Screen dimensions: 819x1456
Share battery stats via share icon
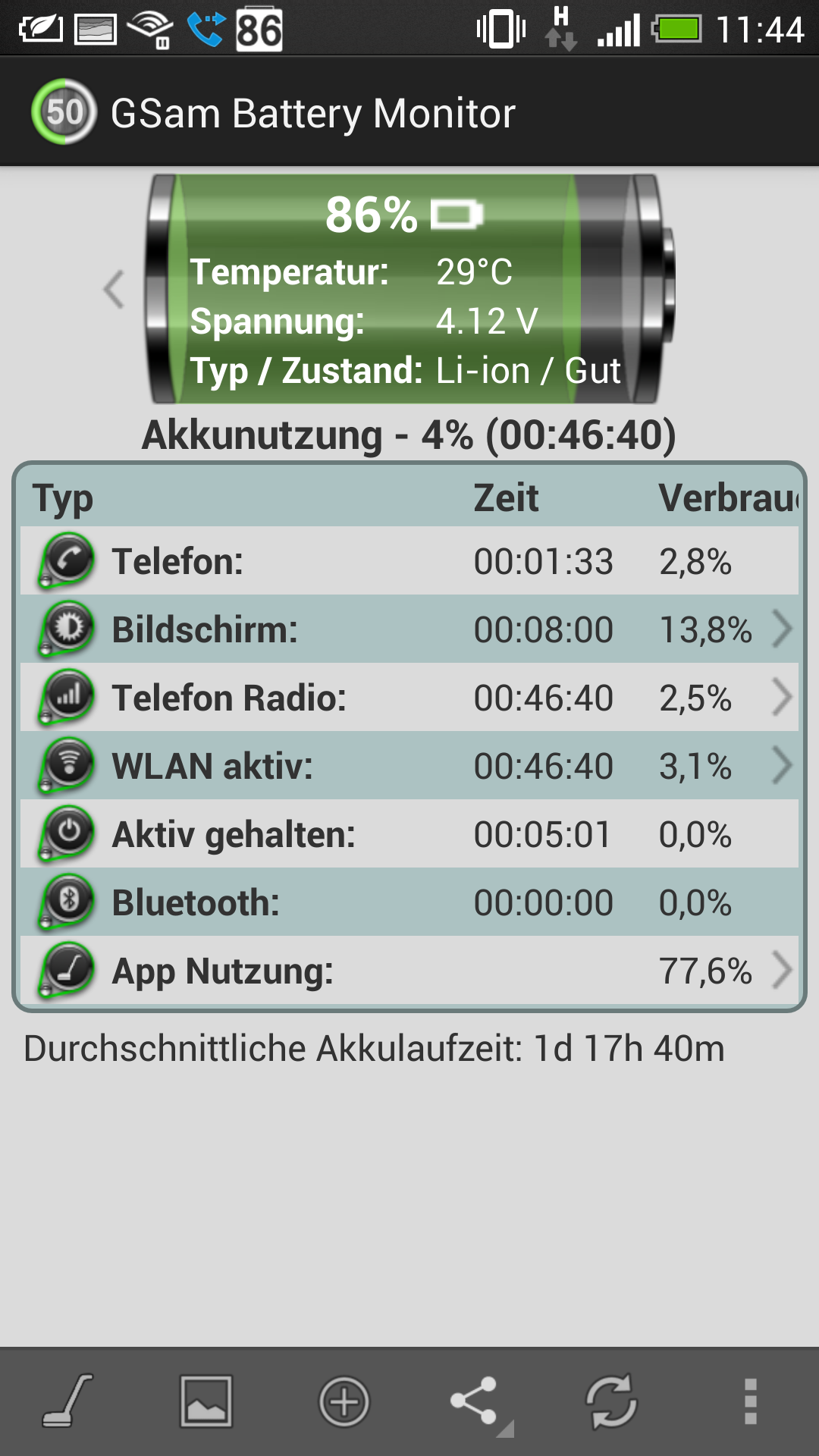click(478, 1402)
